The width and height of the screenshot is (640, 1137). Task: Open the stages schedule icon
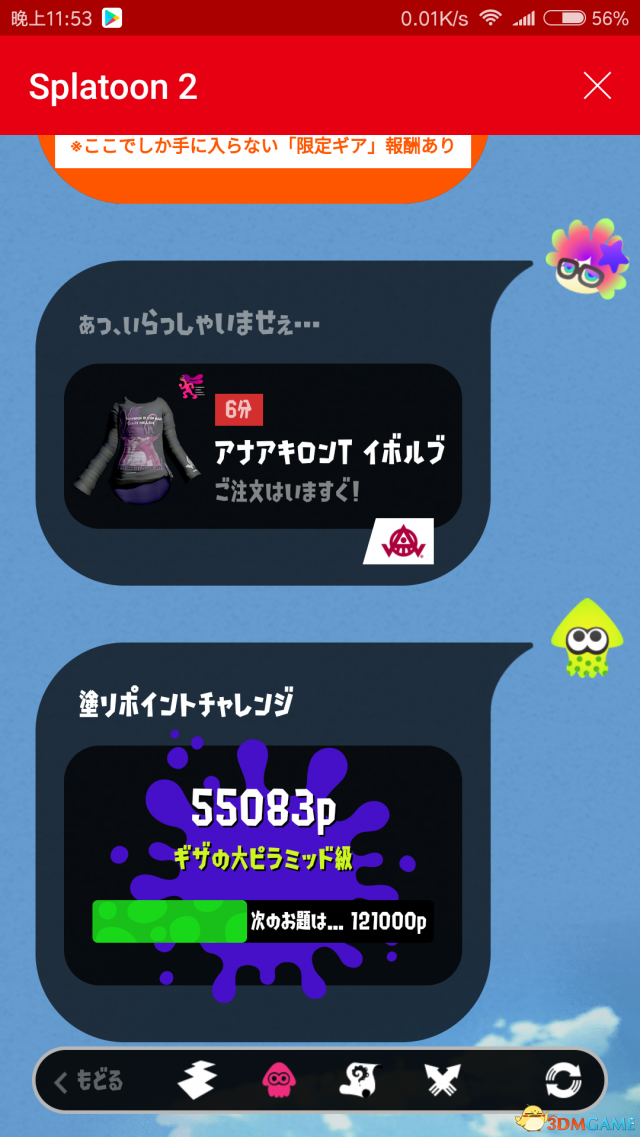197,1081
